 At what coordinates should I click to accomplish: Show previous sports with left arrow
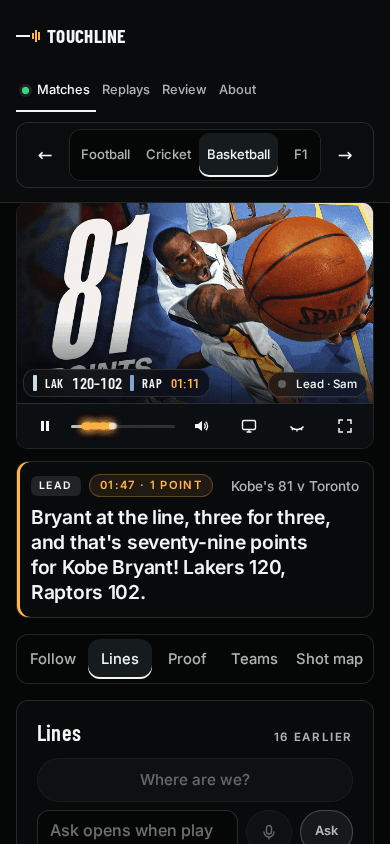[45, 155]
